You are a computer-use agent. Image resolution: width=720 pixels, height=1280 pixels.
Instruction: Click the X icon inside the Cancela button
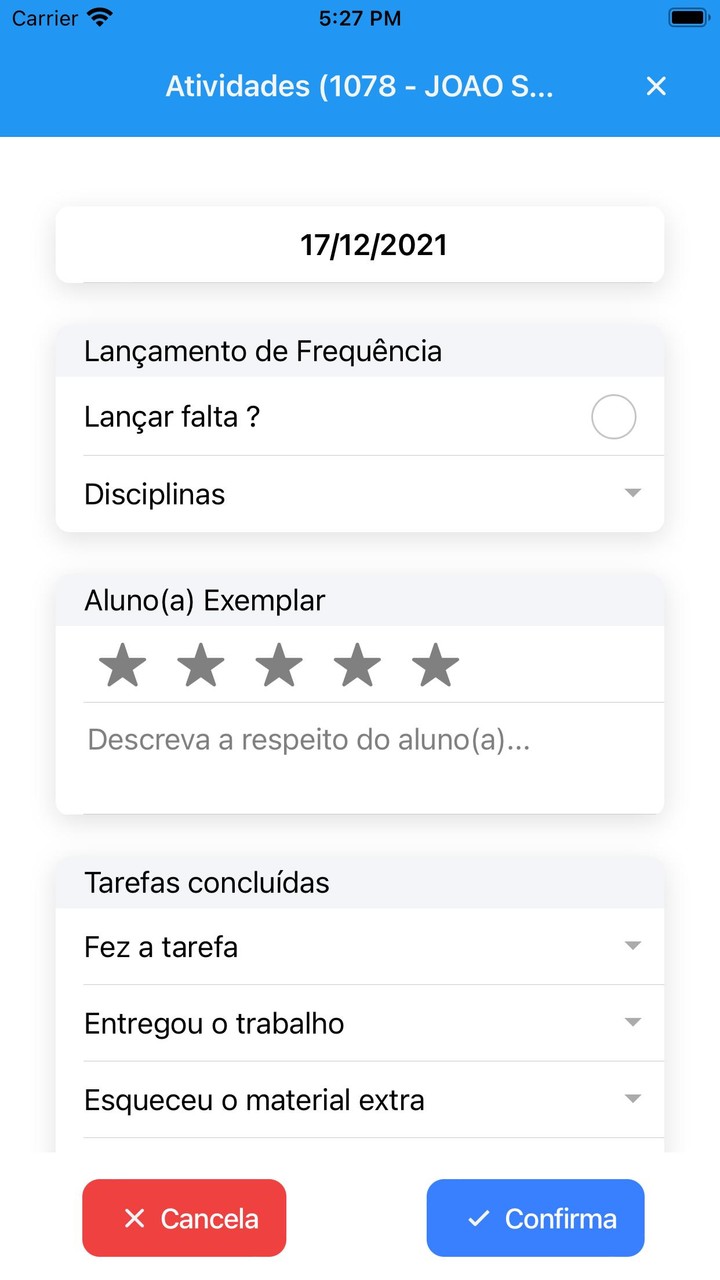coord(135,1218)
